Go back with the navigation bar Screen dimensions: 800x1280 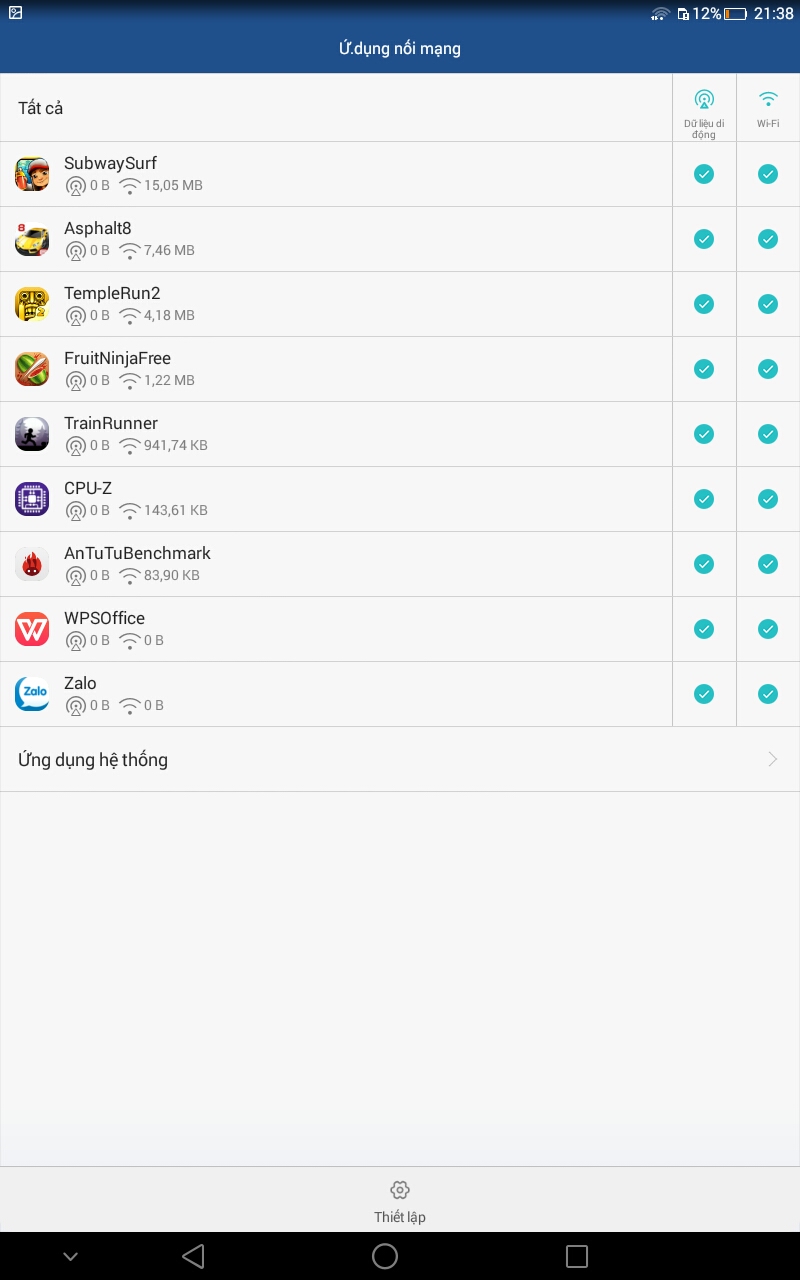(193, 1256)
